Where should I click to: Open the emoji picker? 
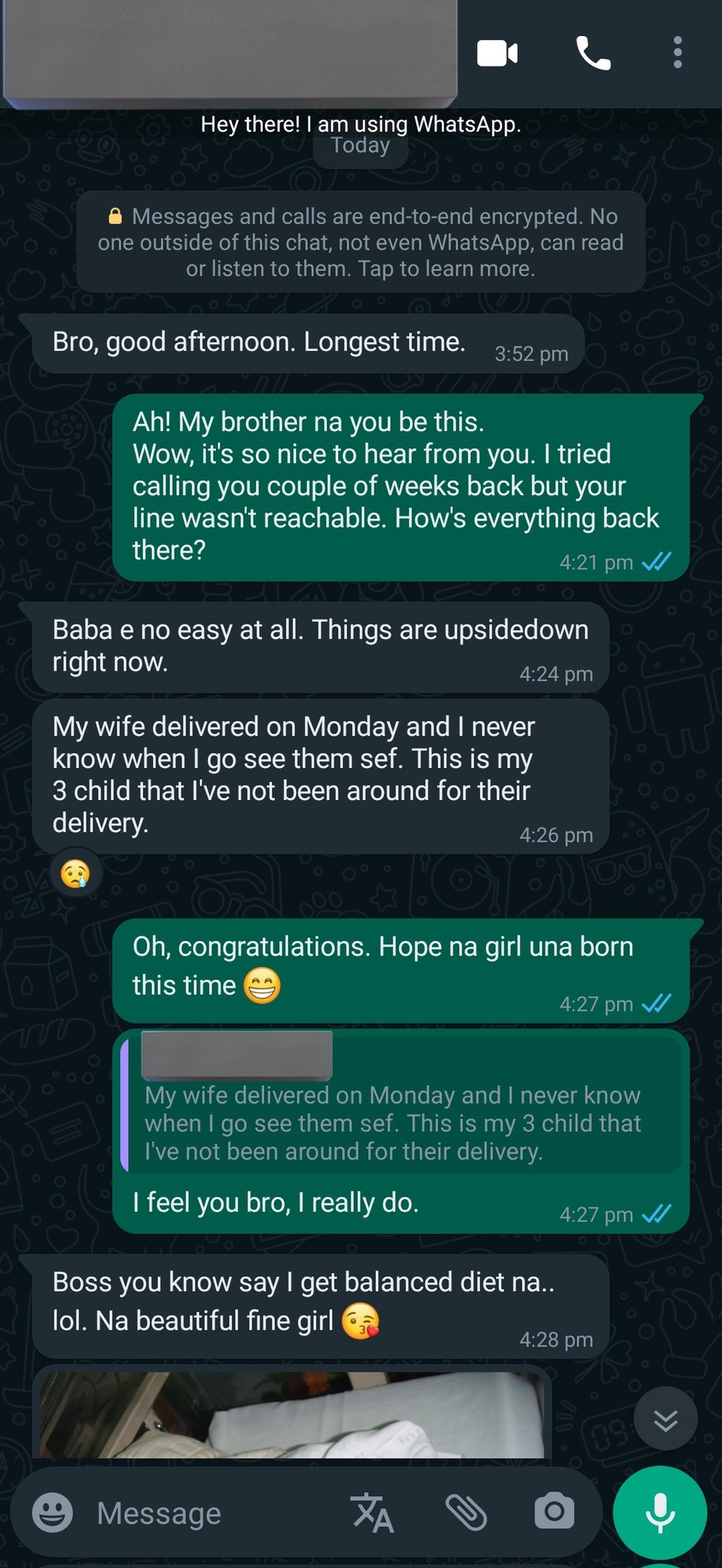[x=53, y=1512]
